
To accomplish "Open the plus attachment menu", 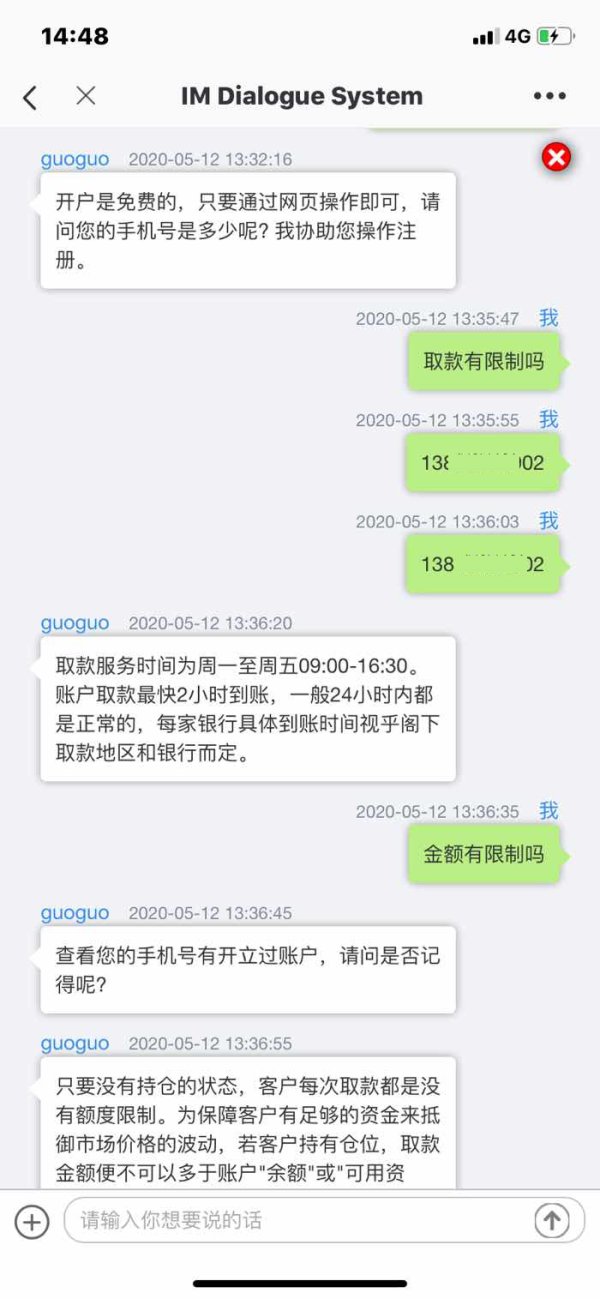I will tap(32, 1221).
